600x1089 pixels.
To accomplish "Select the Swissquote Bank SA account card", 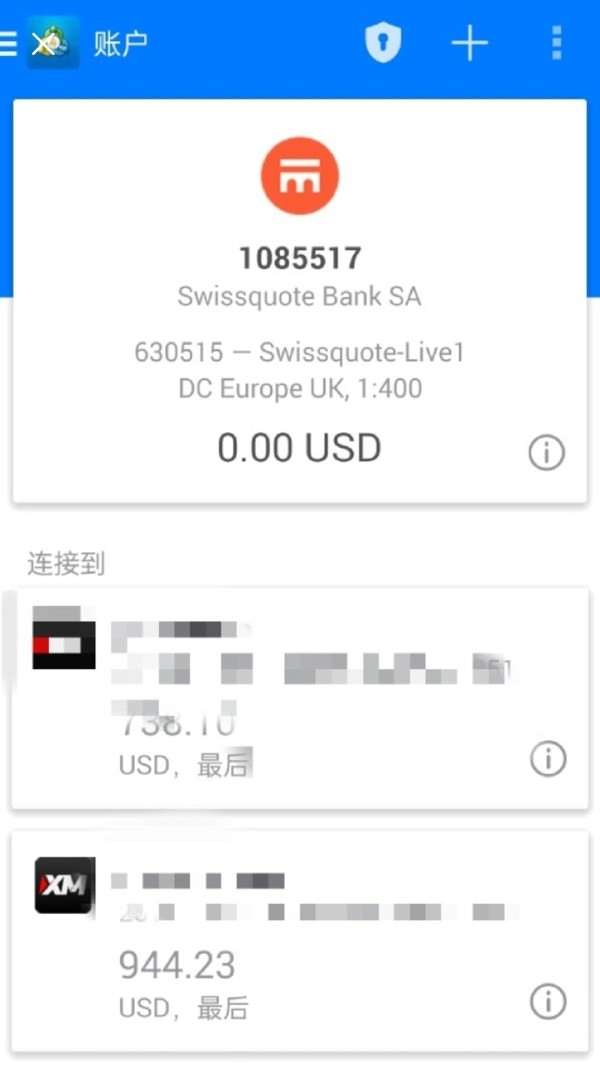I will [x=299, y=300].
